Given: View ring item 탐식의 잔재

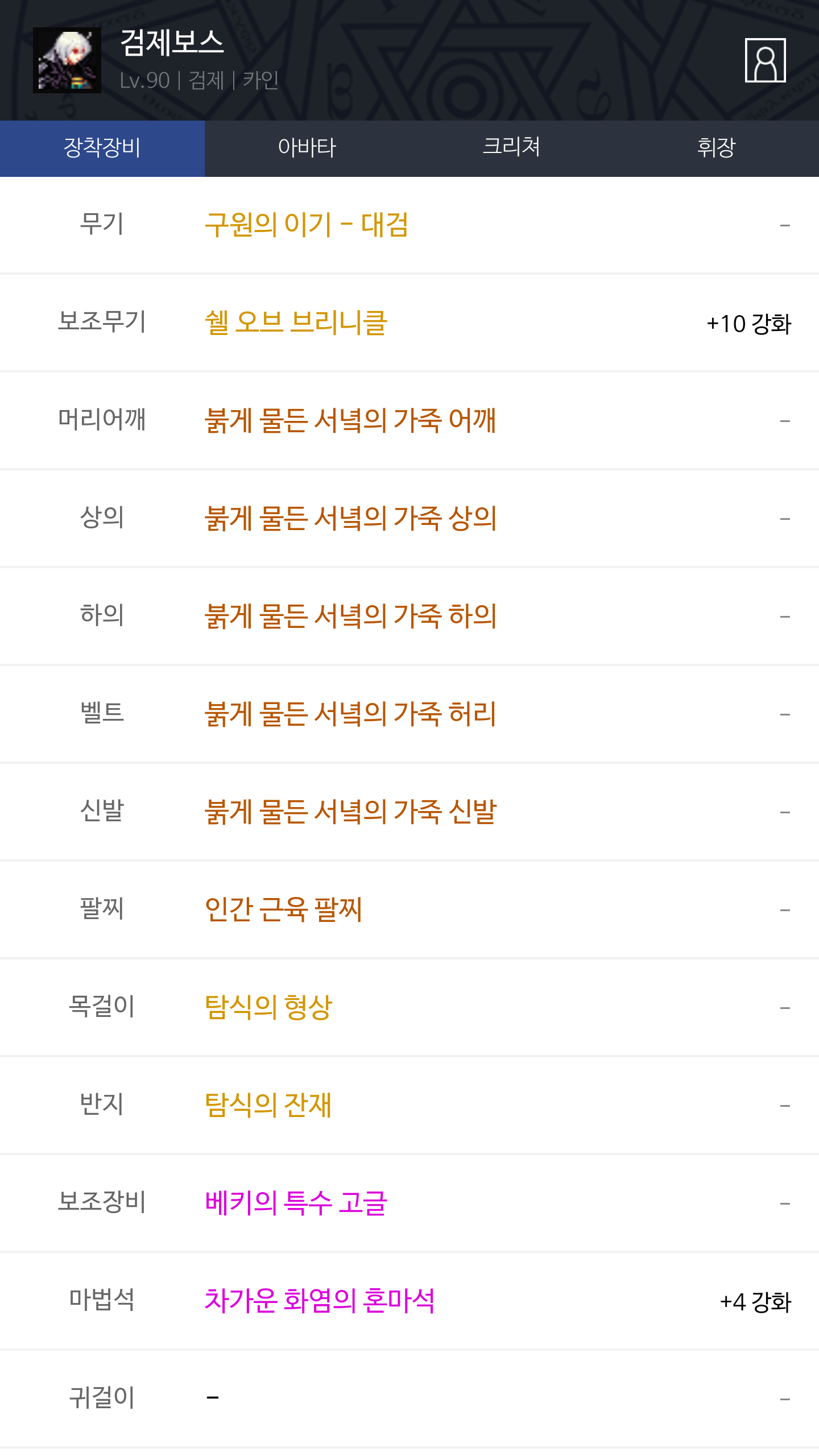Looking at the screenshot, I should pyautogui.click(x=268, y=1105).
